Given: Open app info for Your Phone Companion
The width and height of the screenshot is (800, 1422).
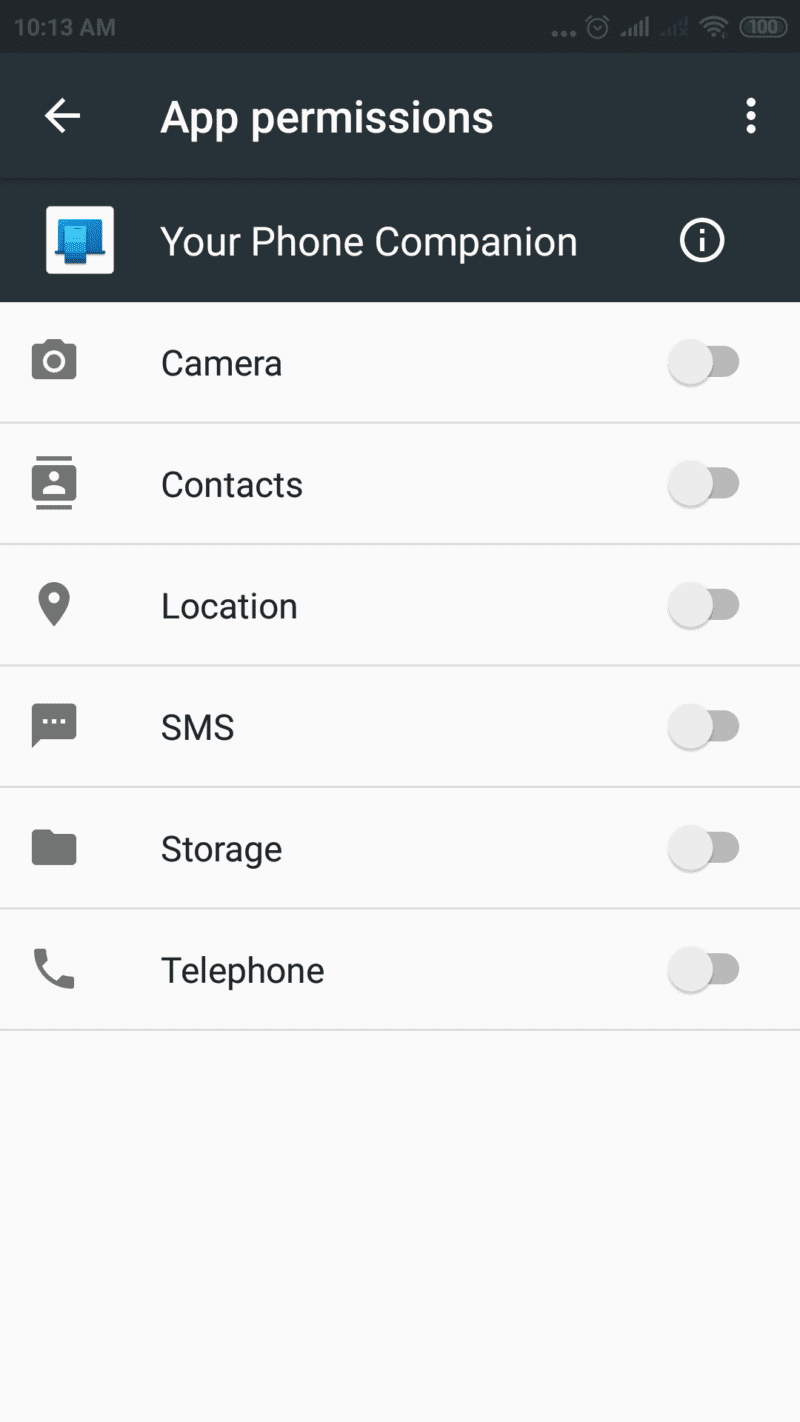Looking at the screenshot, I should point(702,241).
